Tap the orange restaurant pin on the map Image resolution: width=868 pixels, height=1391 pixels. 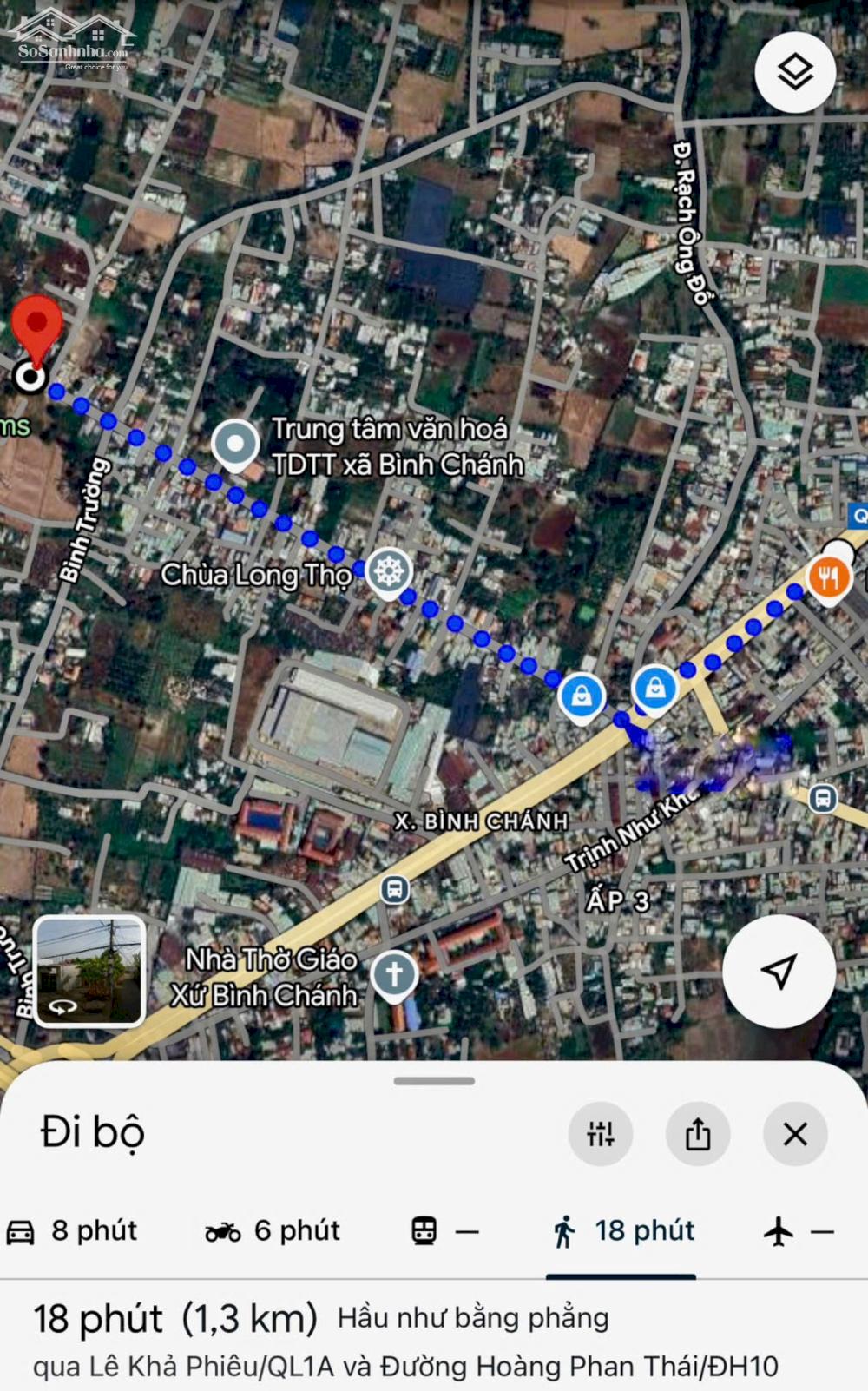point(829,577)
